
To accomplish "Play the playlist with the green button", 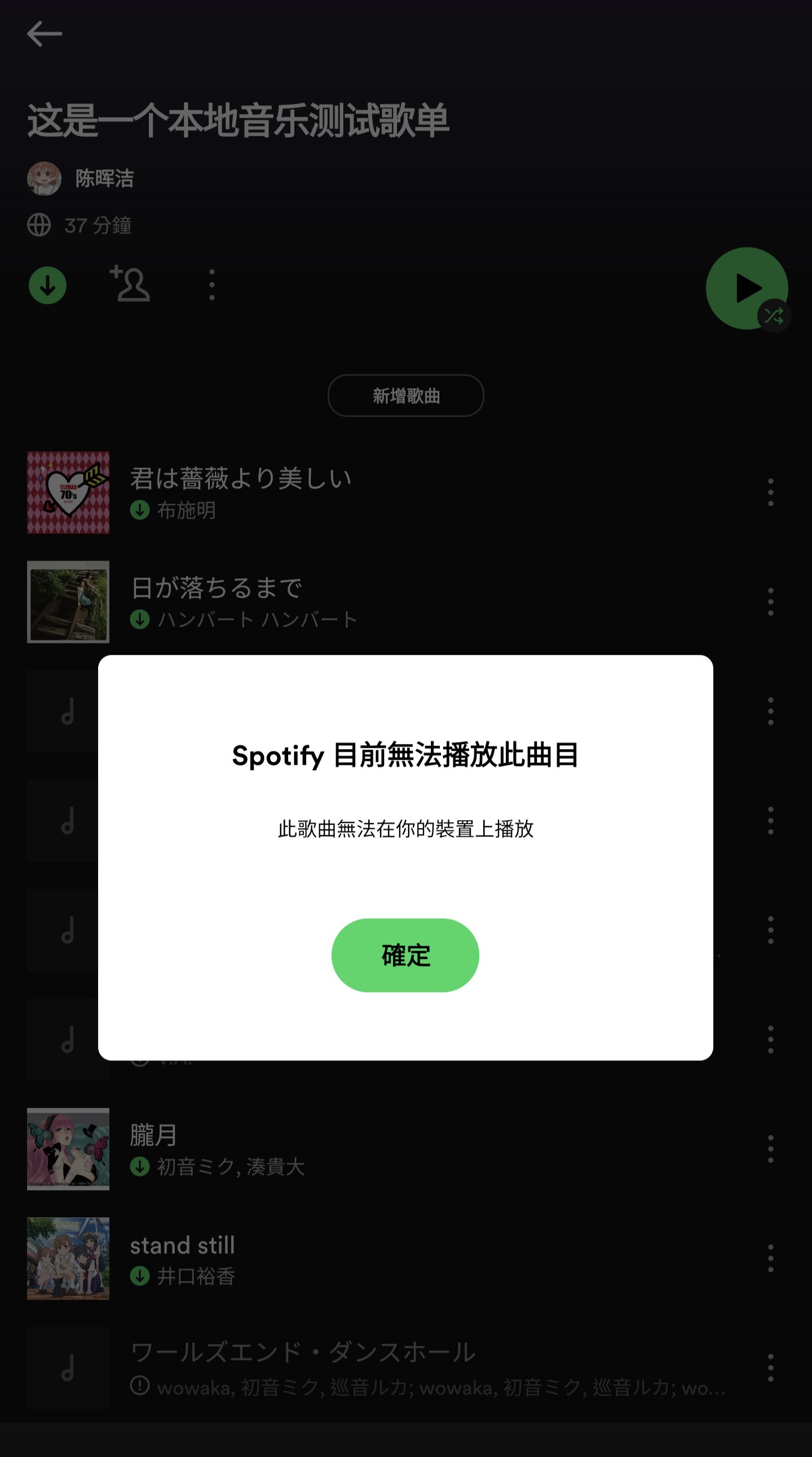I will pyautogui.click(x=747, y=288).
